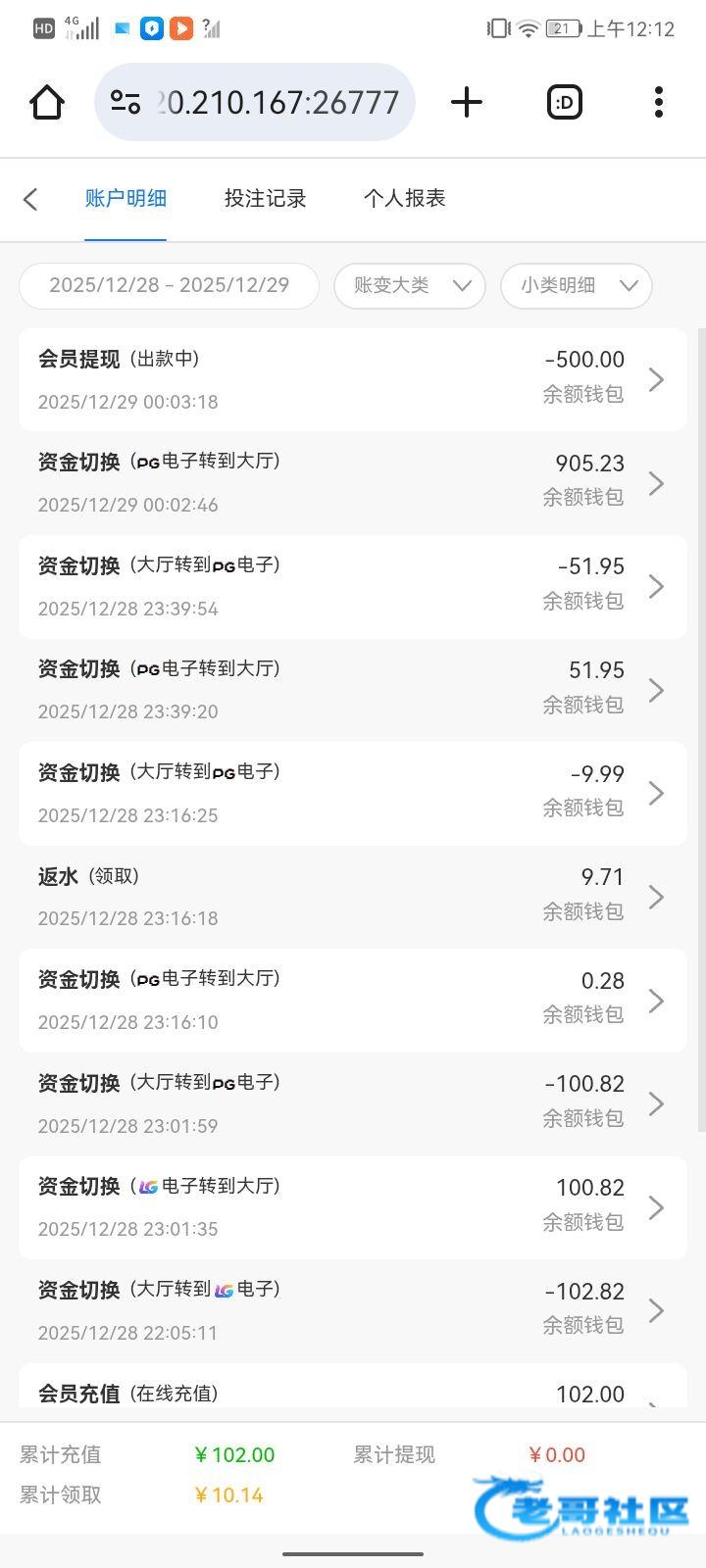Expand the 小类明细 dropdown

[x=576, y=285]
